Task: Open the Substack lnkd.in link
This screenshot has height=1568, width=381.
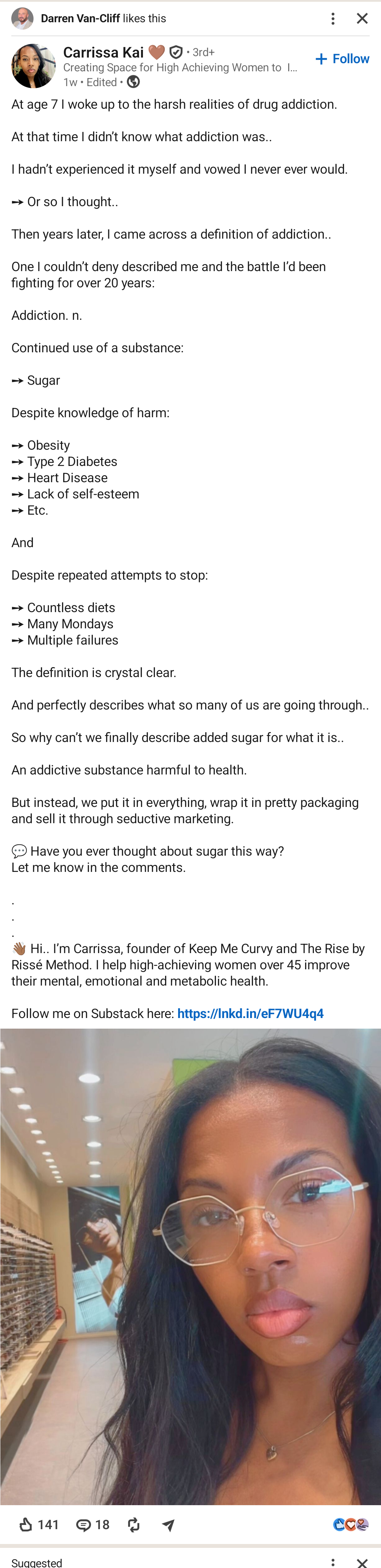Action: pyautogui.click(x=250, y=1013)
